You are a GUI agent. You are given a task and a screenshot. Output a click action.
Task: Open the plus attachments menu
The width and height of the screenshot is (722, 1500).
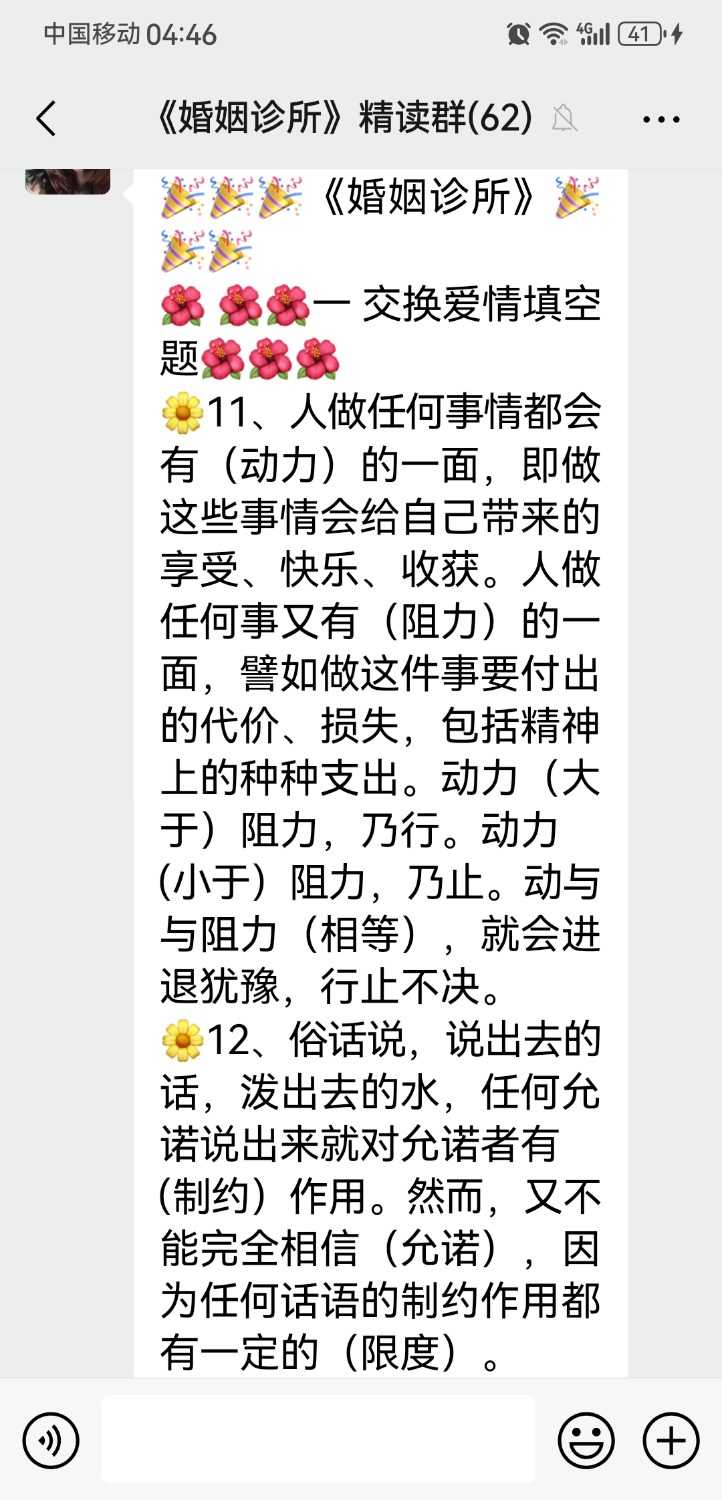pyautogui.click(x=670, y=1441)
